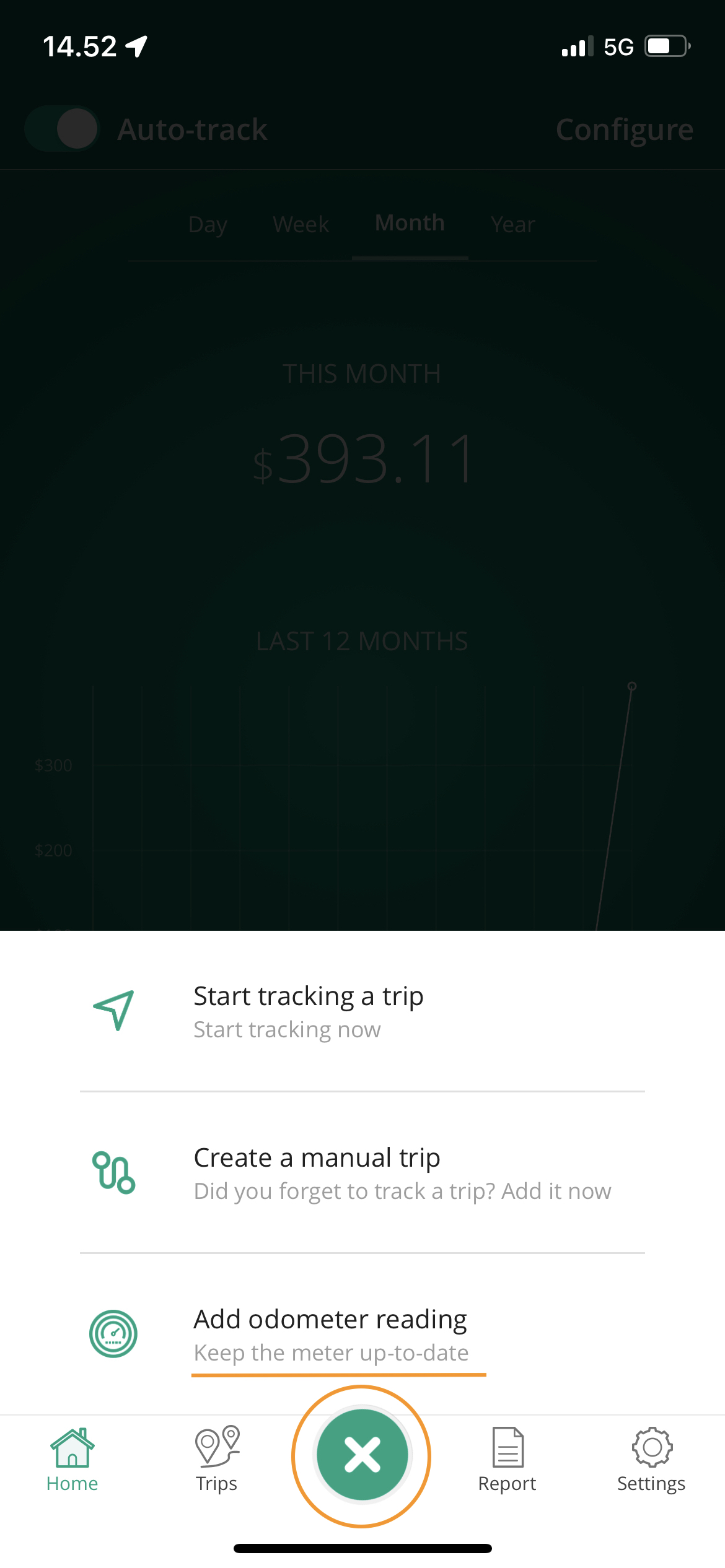Switch to the Day view
Screen dimensions: 725x1568
point(208,224)
